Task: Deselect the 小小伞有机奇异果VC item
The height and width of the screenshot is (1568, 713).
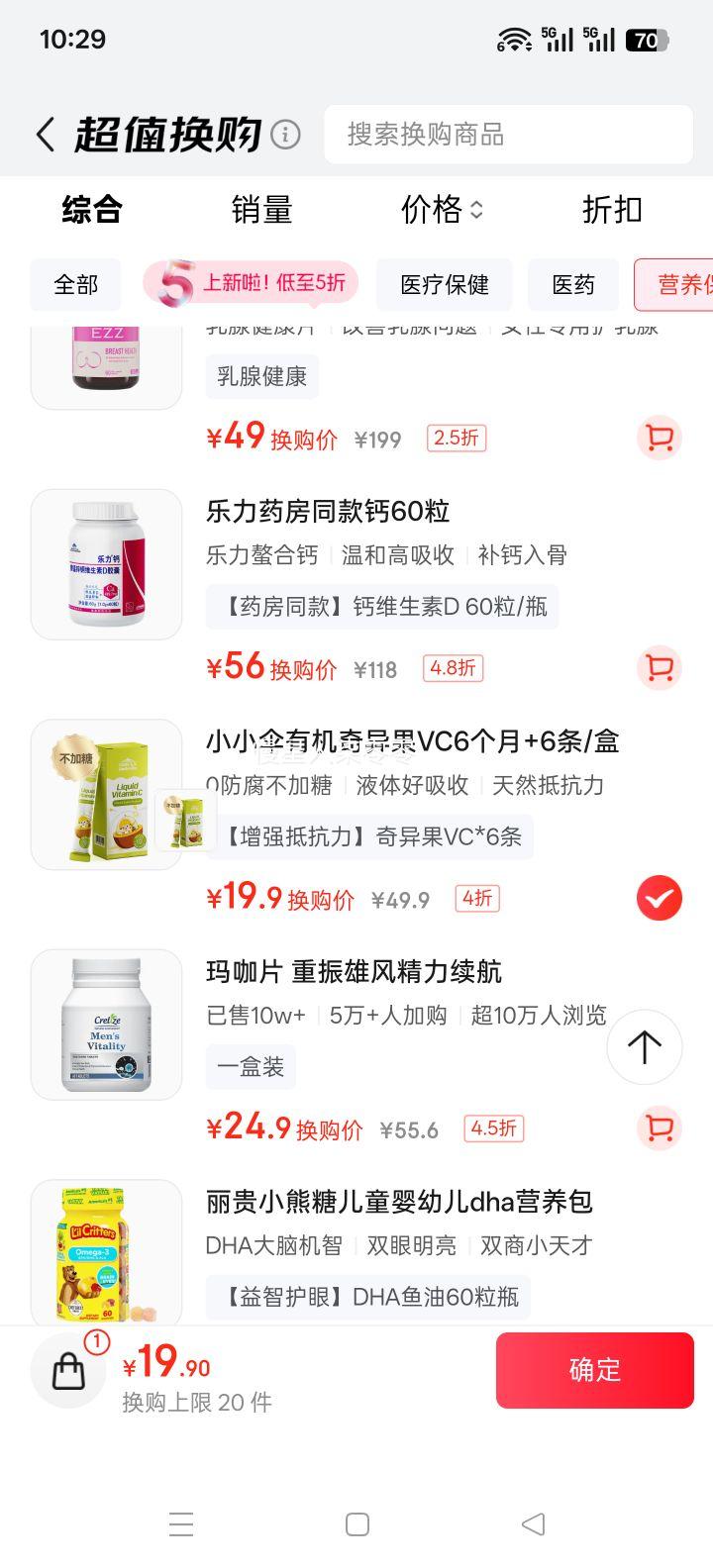Action: (x=659, y=898)
